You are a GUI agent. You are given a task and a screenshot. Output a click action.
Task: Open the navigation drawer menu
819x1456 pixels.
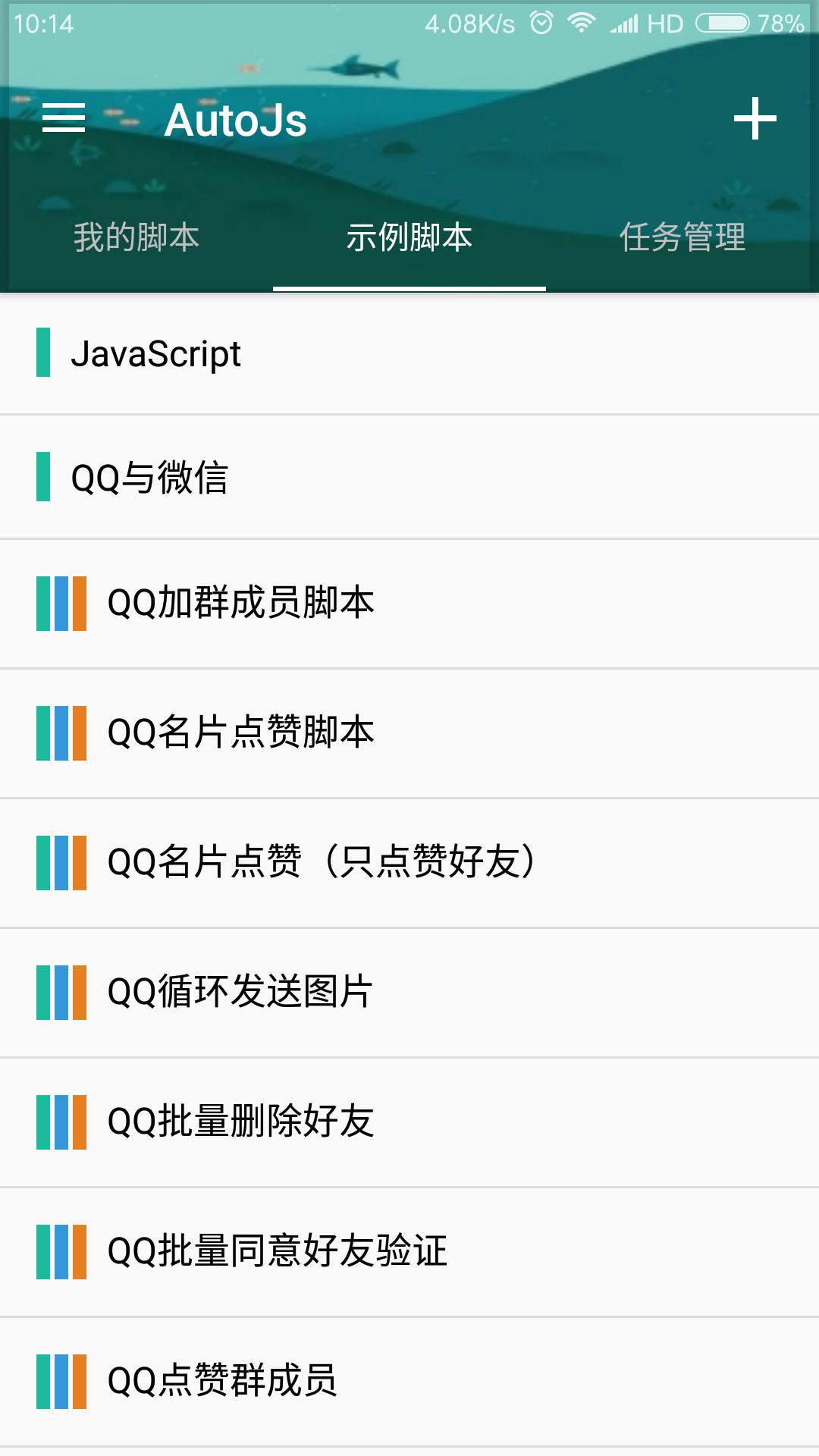tap(63, 118)
